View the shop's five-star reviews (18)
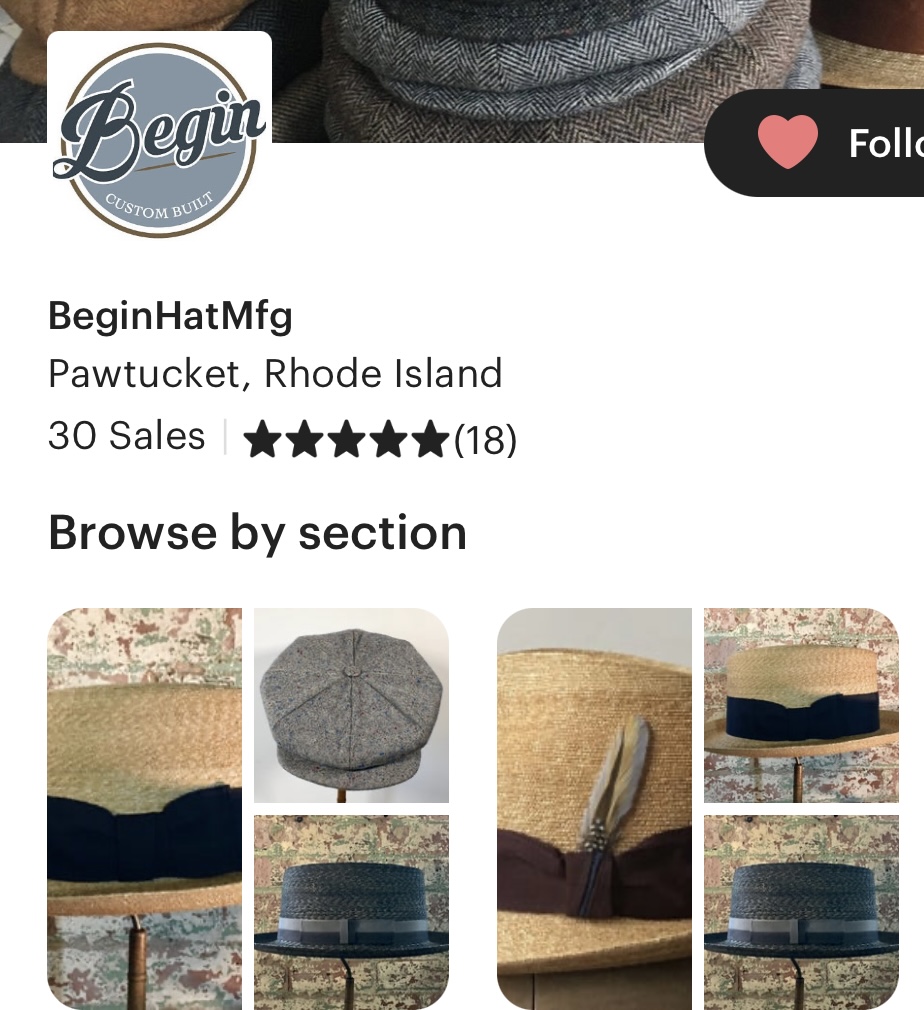The image size is (924, 1010). click(380, 438)
